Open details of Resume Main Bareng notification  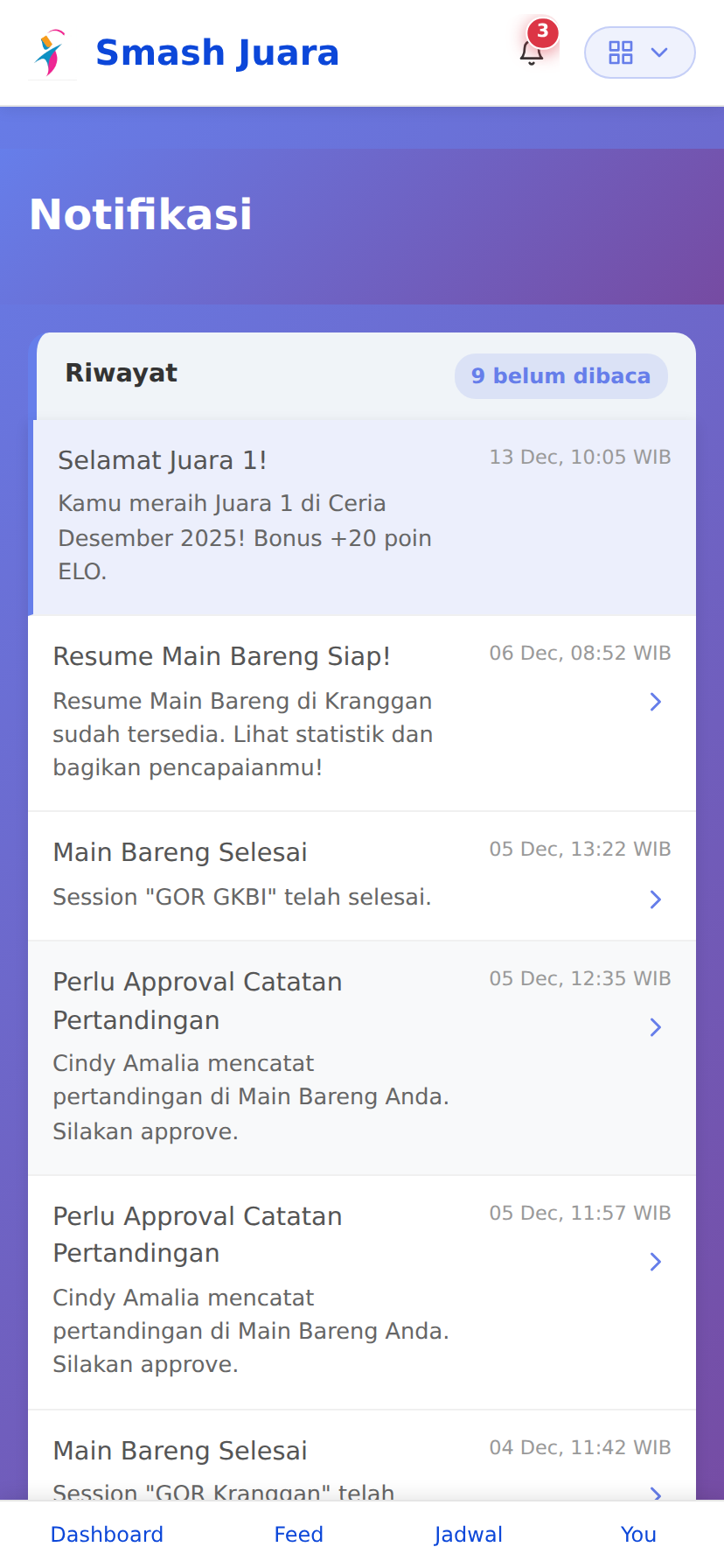pyautogui.click(x=655, y=702)
